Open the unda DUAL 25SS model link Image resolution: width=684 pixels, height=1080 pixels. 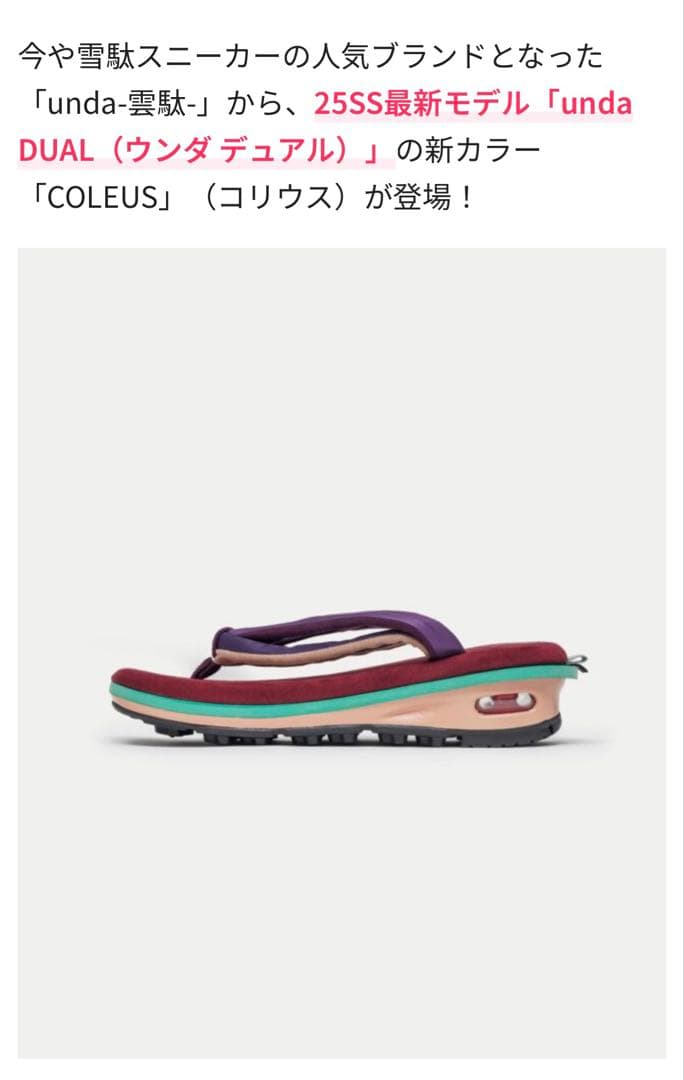tap(472, 105)
